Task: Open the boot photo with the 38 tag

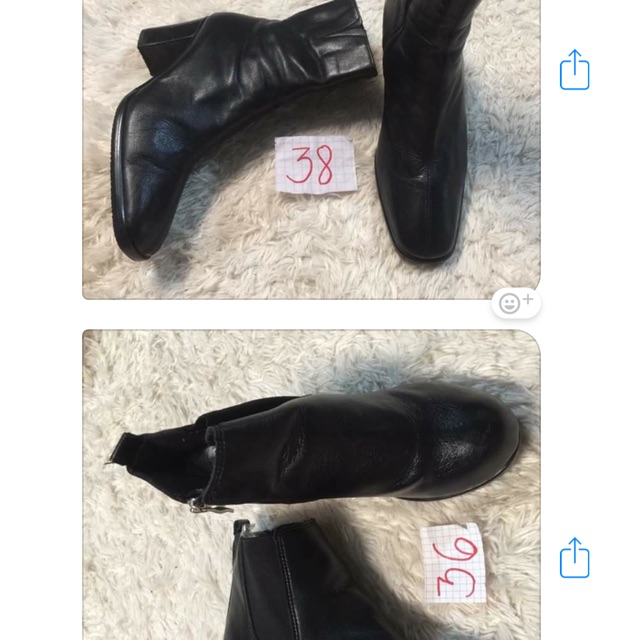Action: point(311,150)
